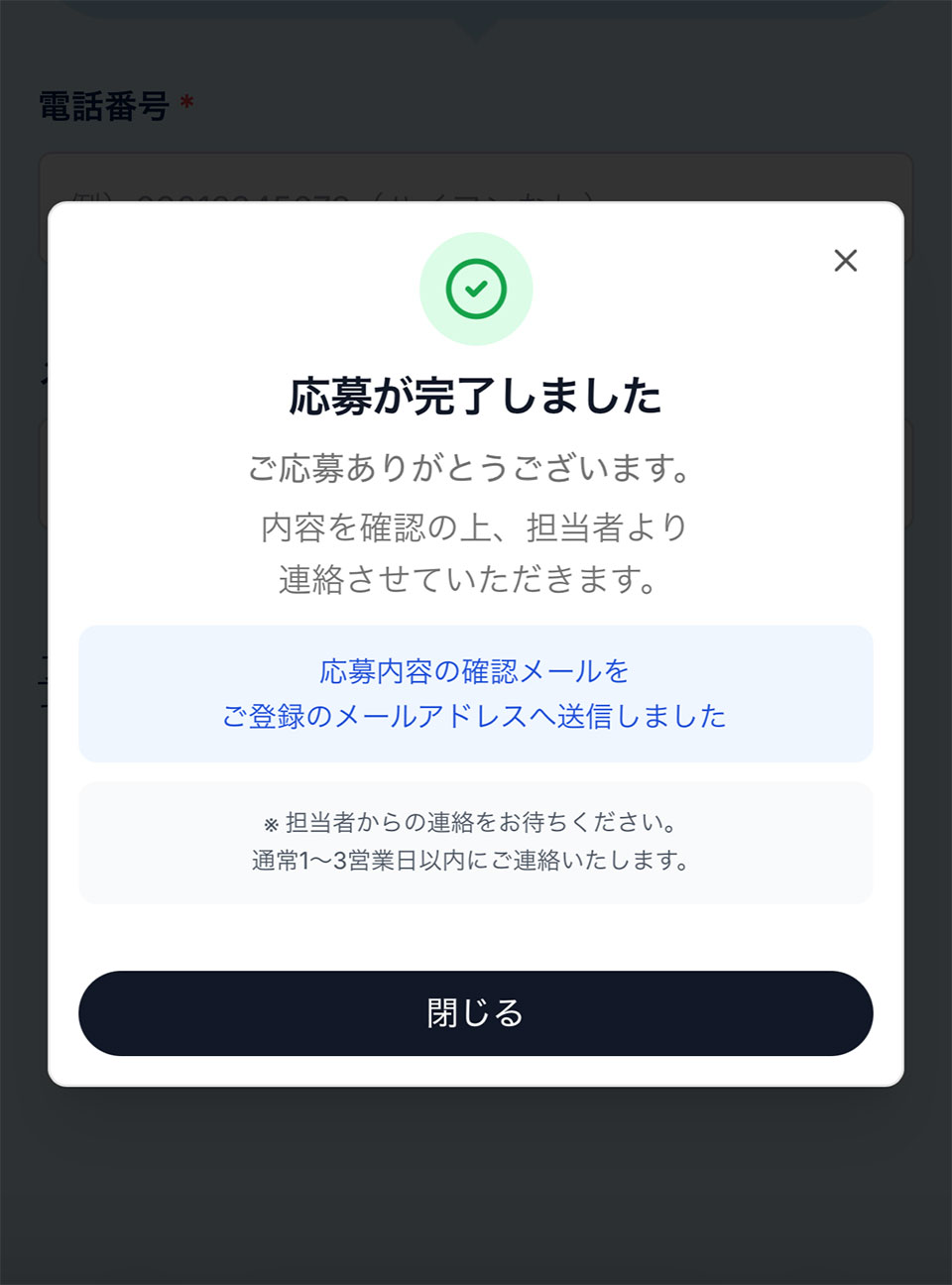Dismiss the dialog with the X icon

point(845,261)
